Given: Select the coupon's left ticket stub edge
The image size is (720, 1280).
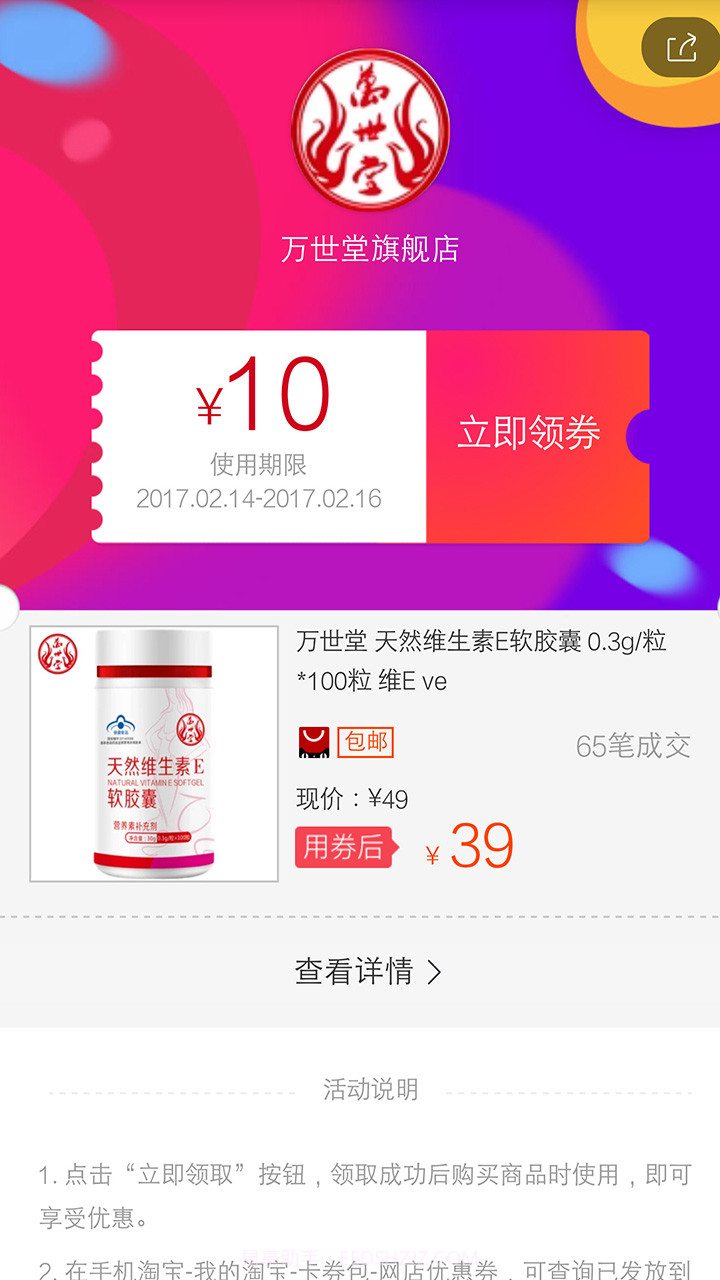Looking at the screenshot, I should (96, 432).
